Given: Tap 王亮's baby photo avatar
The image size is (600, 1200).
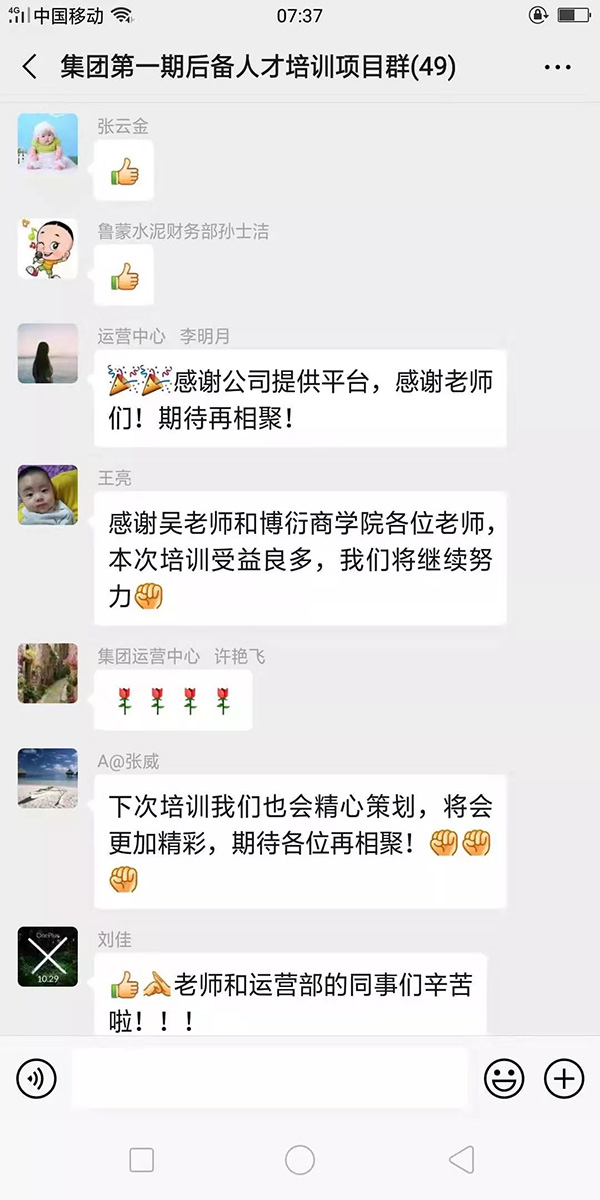Looking at the screenshot, I should [47, 495].
